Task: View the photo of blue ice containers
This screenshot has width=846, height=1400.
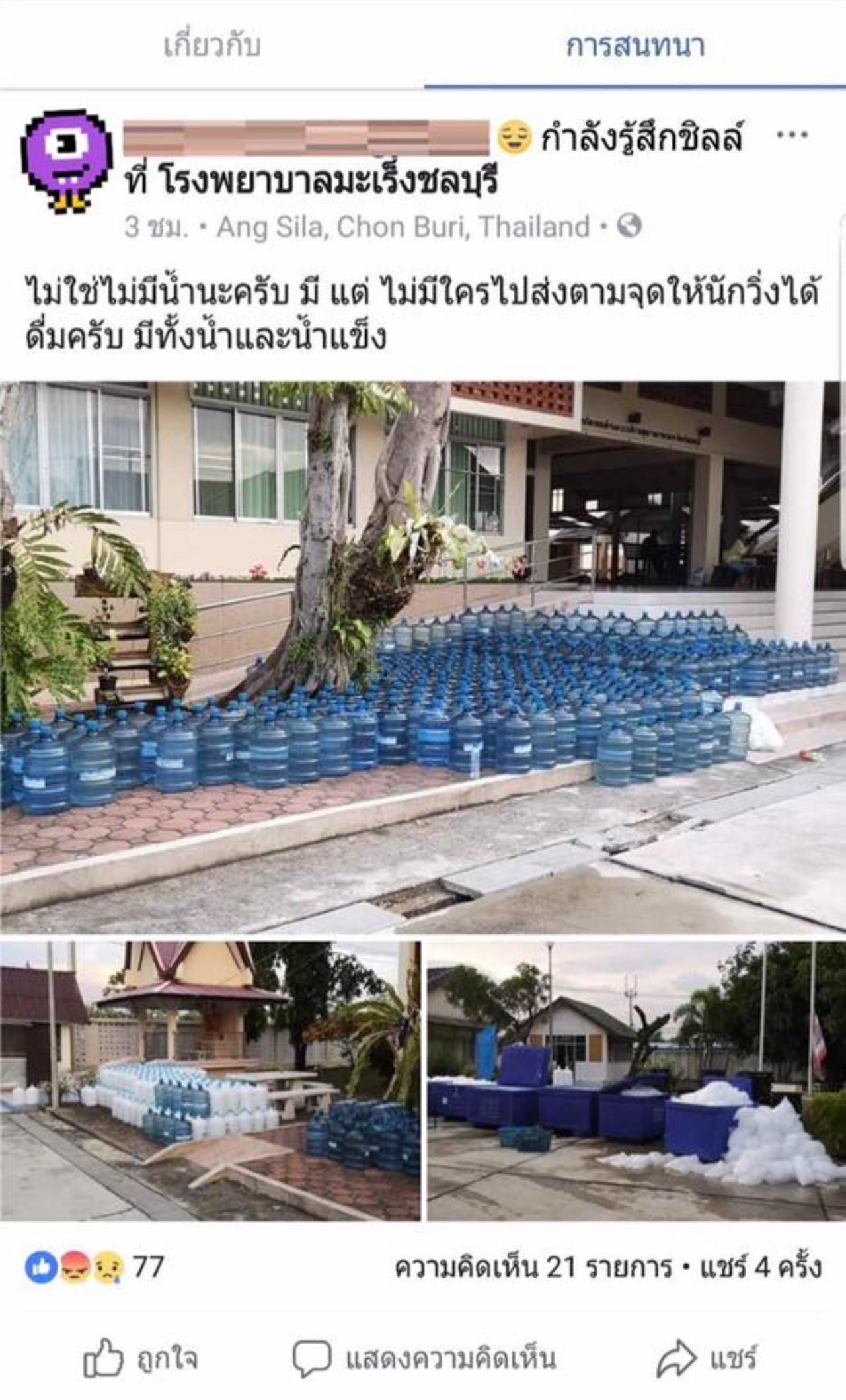Action: 636,1081
